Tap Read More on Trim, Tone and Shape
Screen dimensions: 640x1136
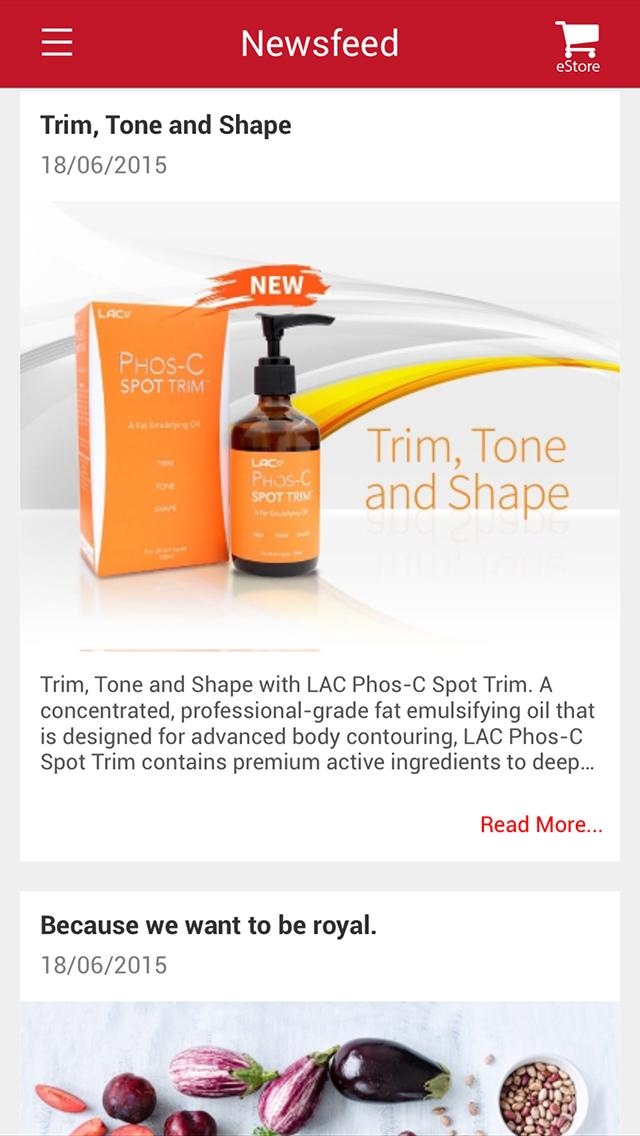tap(541, 825)
